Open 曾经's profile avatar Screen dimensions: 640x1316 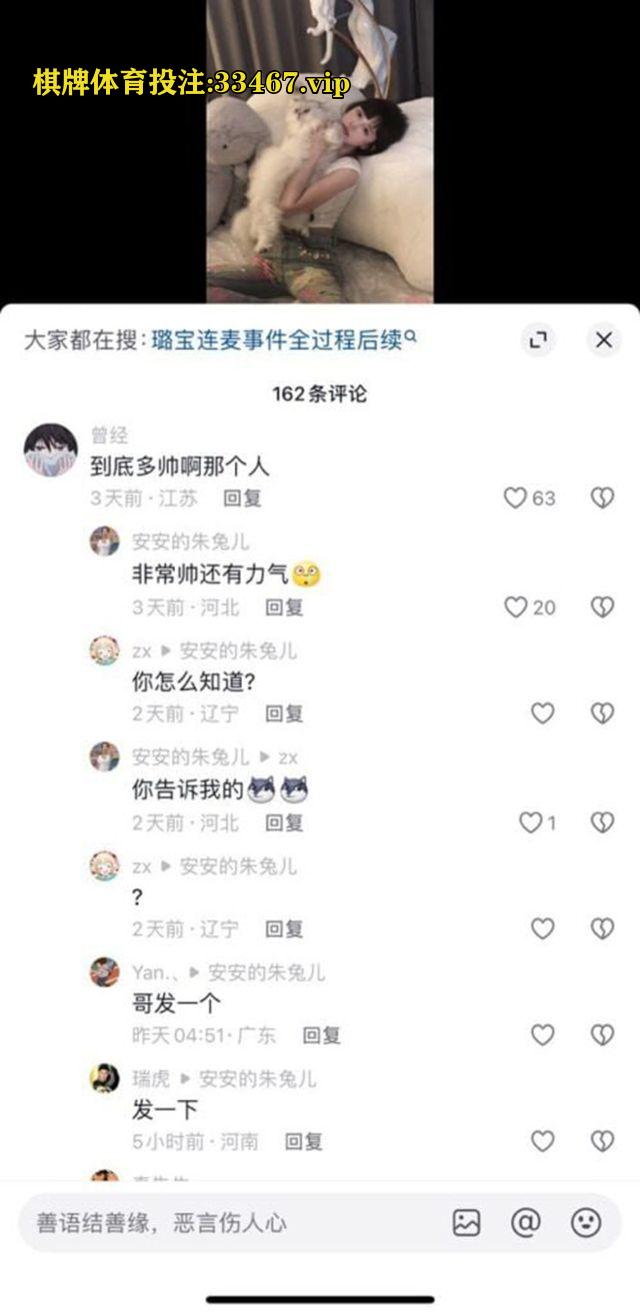pos(50,450)
